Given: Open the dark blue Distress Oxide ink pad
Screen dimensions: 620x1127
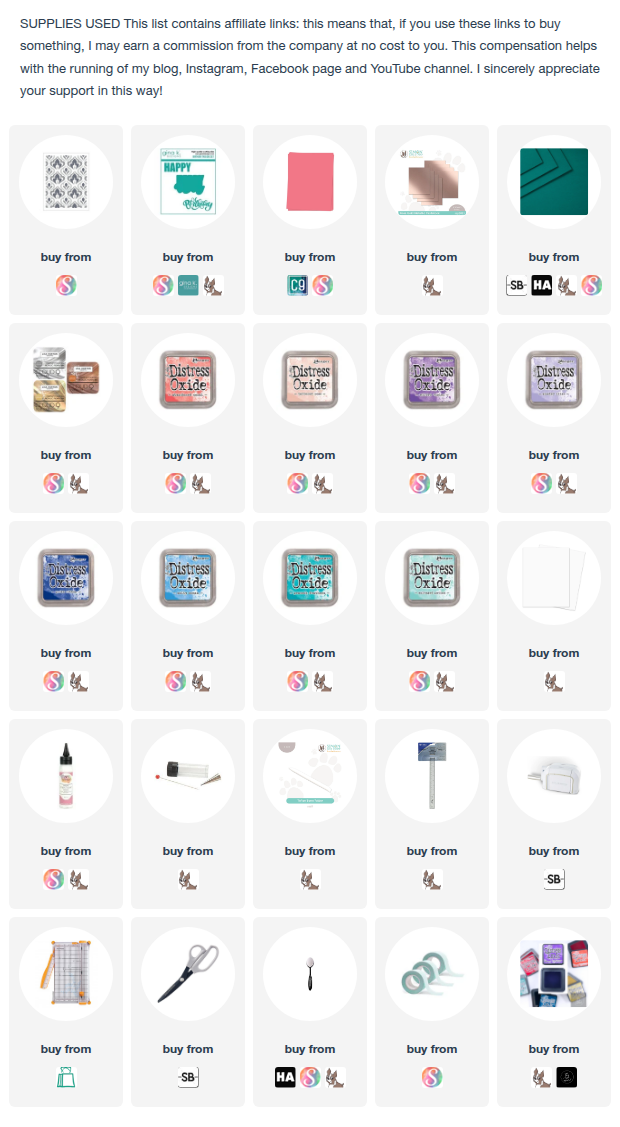Looking at the screenshot, I should click(65, 577).
